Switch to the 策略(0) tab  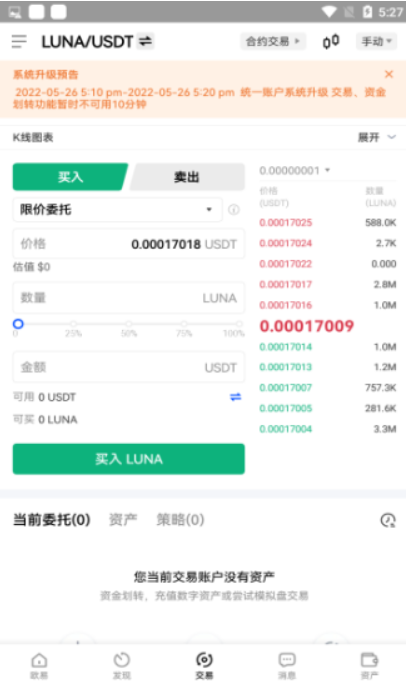tap(180, 520)
